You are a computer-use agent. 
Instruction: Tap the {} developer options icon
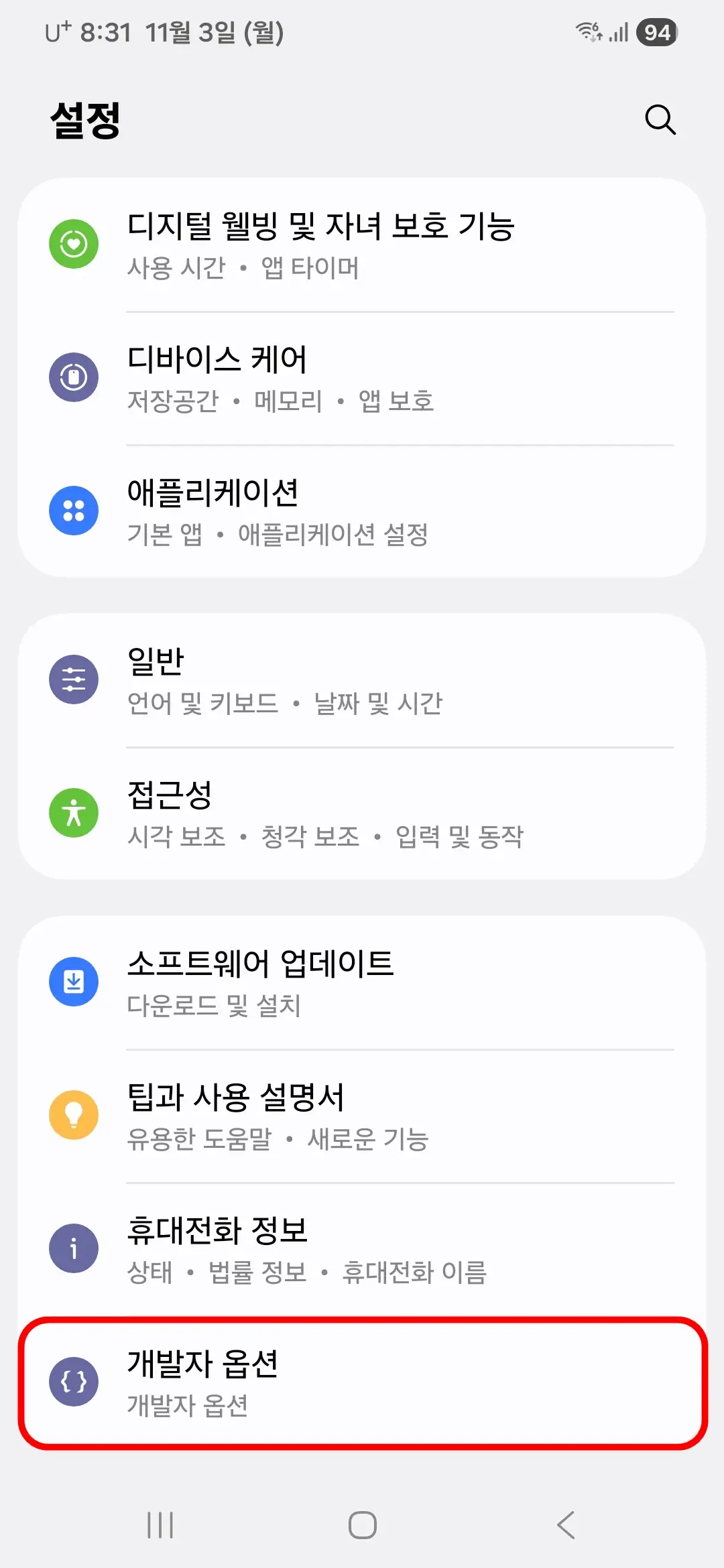point(74,1382)
